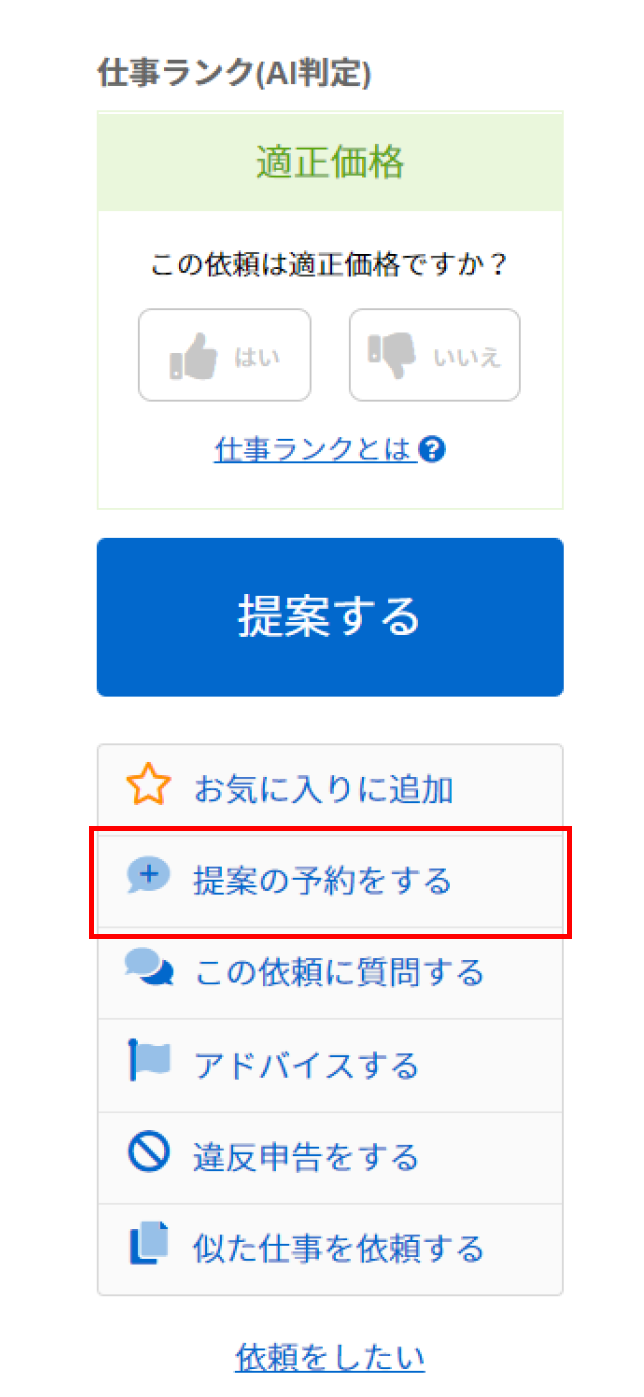Tap the いいえ thumbs-down button
Viewport: 644px width, 1397px height.
435,355
